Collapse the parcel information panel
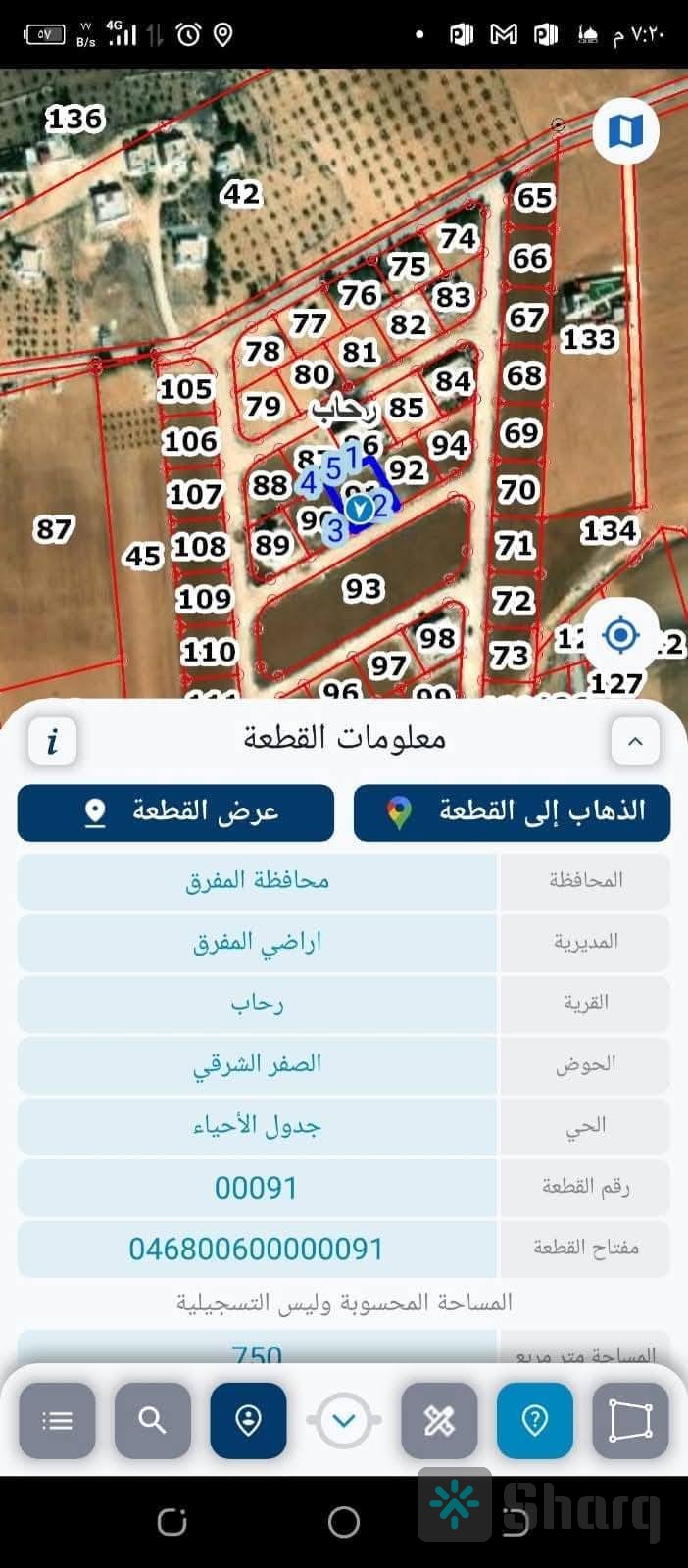 [634, 741]
